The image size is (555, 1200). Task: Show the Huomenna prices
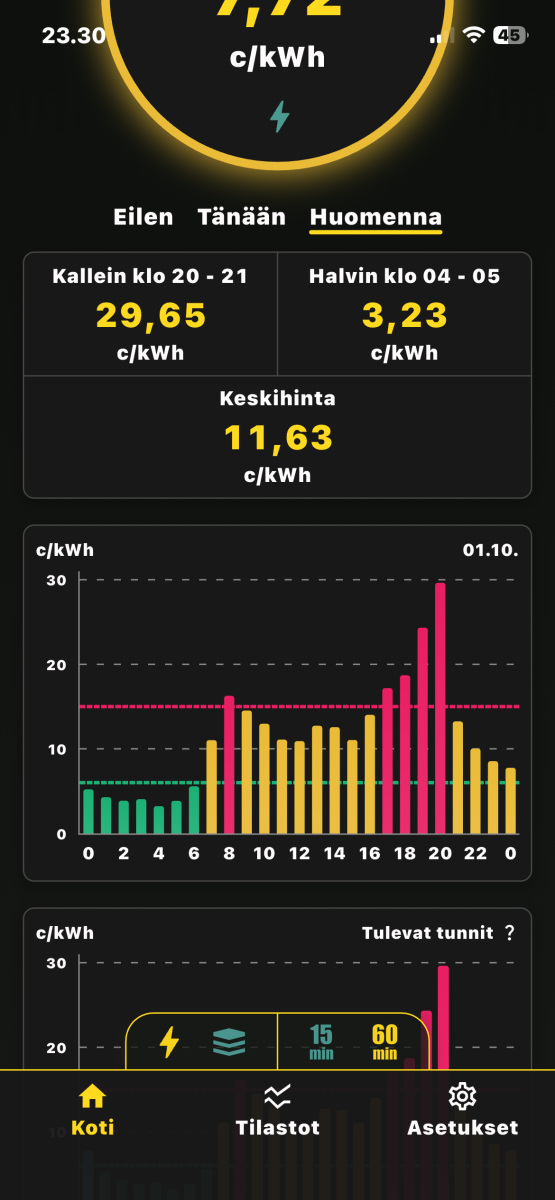click(376, 217)
